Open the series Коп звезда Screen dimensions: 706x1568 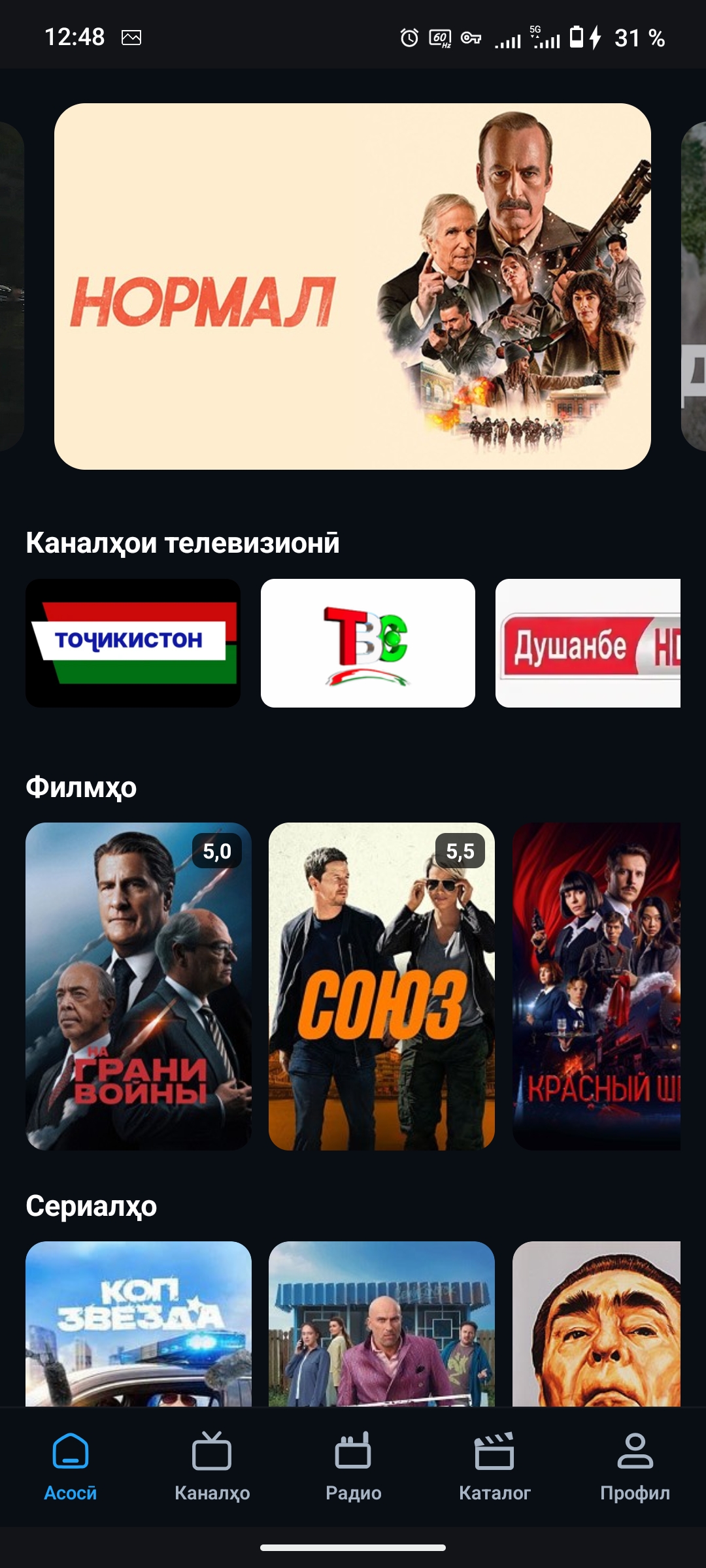pyautogui.click(x=139, y=1324)
